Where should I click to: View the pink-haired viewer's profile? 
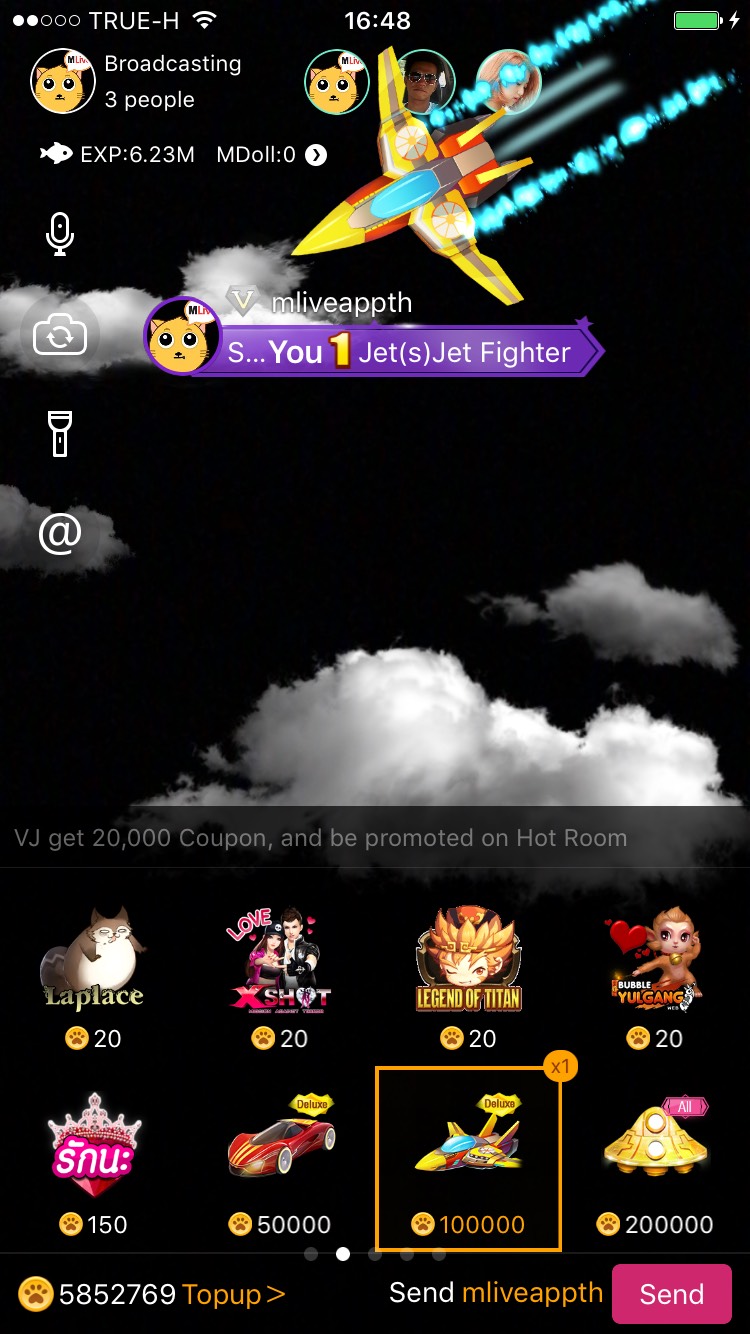[x=509, y=82]
